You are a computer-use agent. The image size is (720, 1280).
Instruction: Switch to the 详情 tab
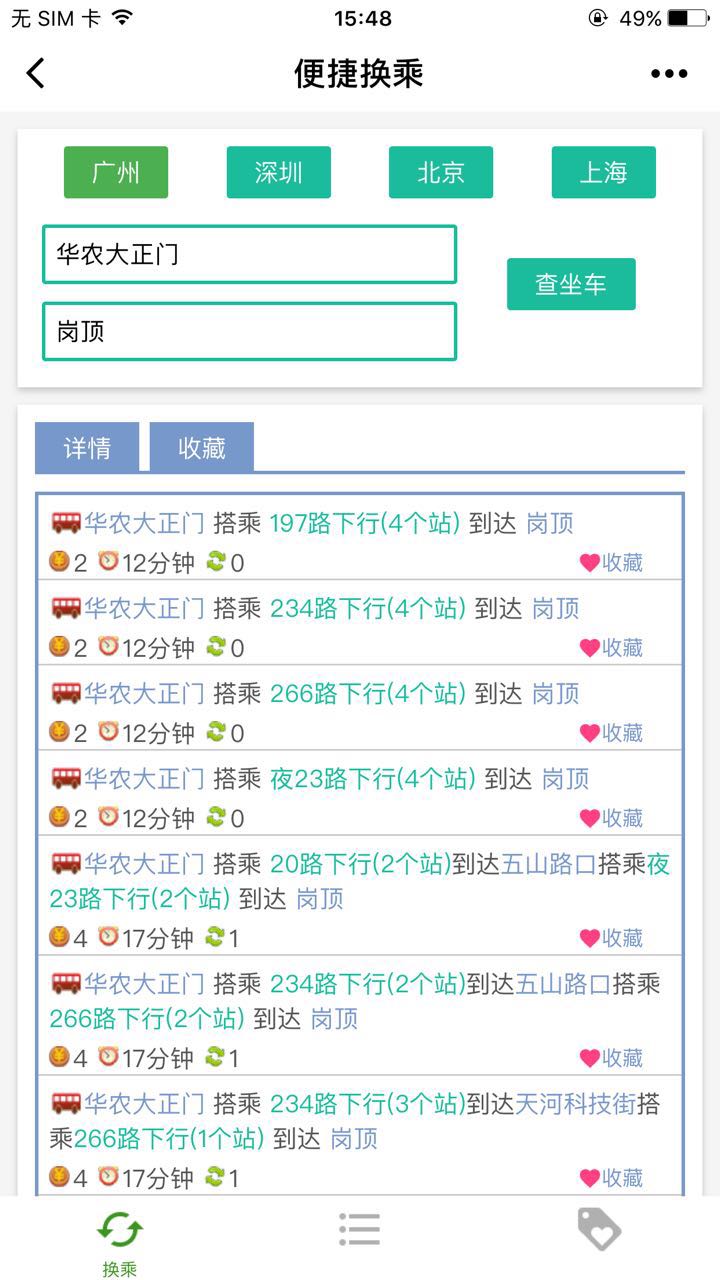tap(87, 447)
